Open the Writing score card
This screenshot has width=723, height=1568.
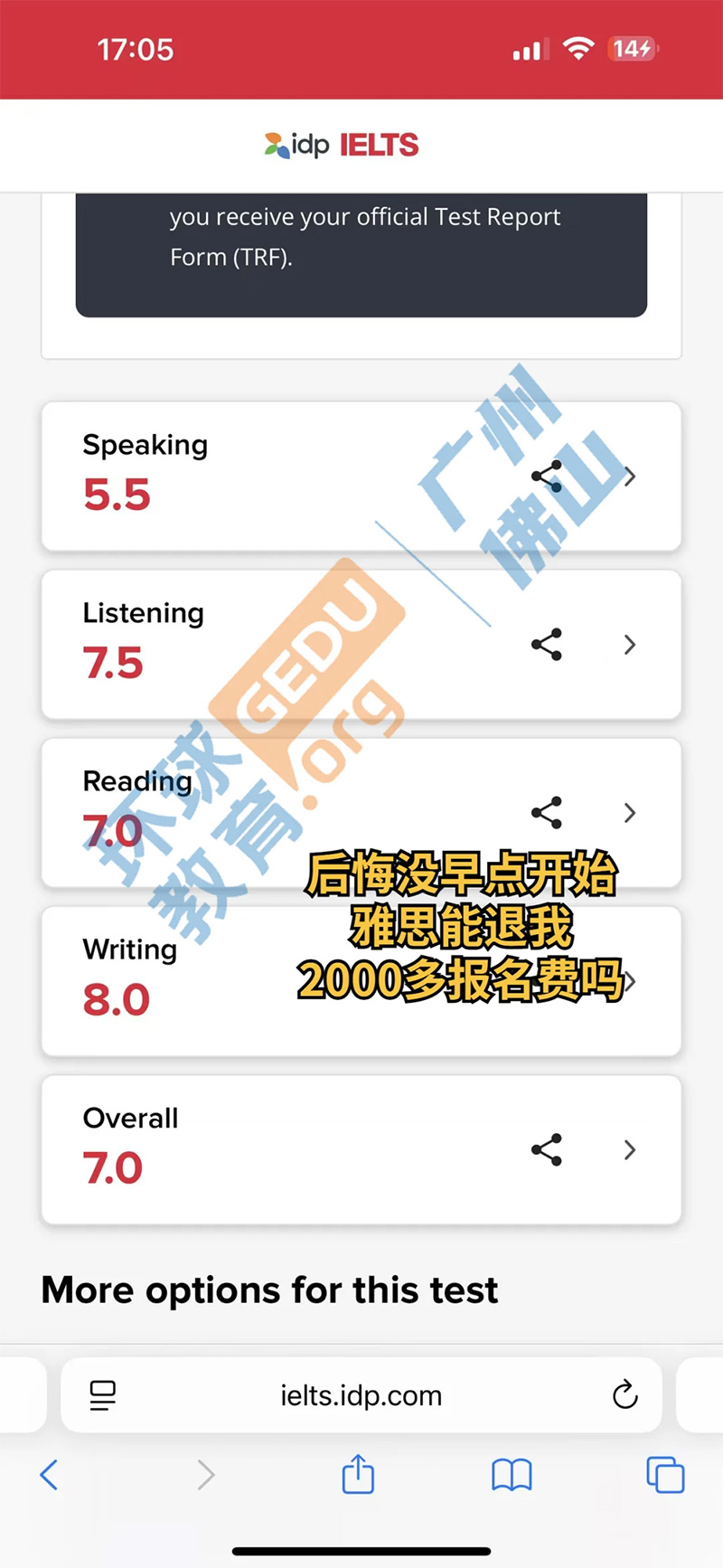point(361,981)
